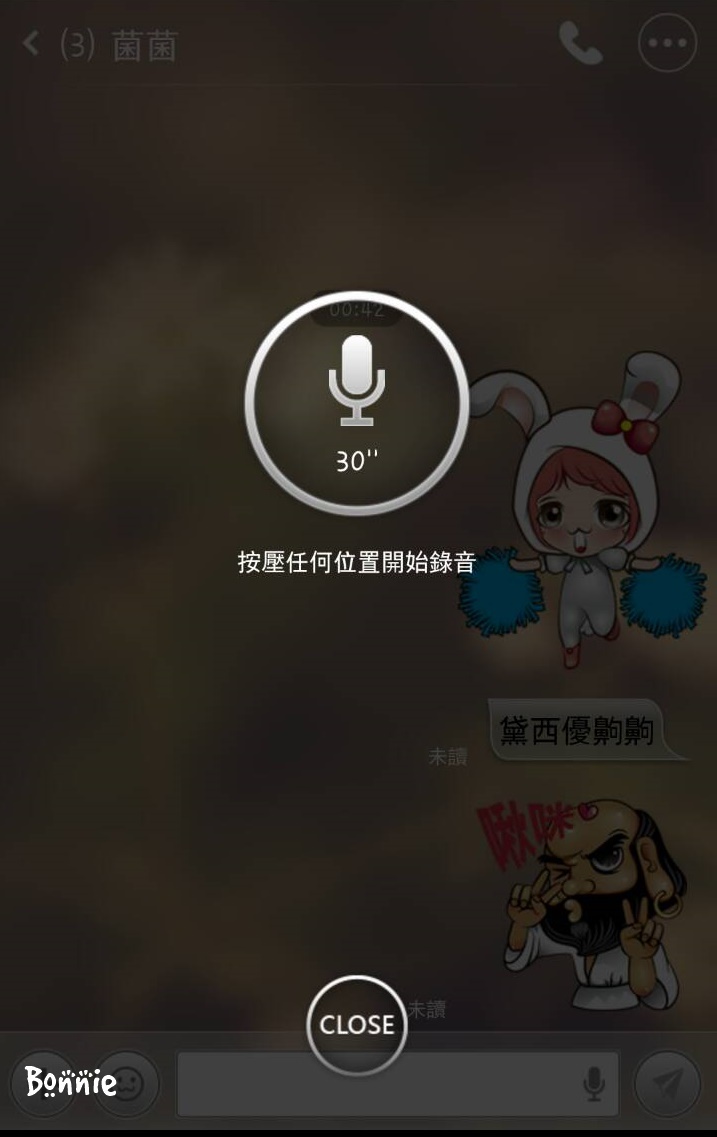
Task: Start recording with the microphone button
Action: click(x=357, y=402)
